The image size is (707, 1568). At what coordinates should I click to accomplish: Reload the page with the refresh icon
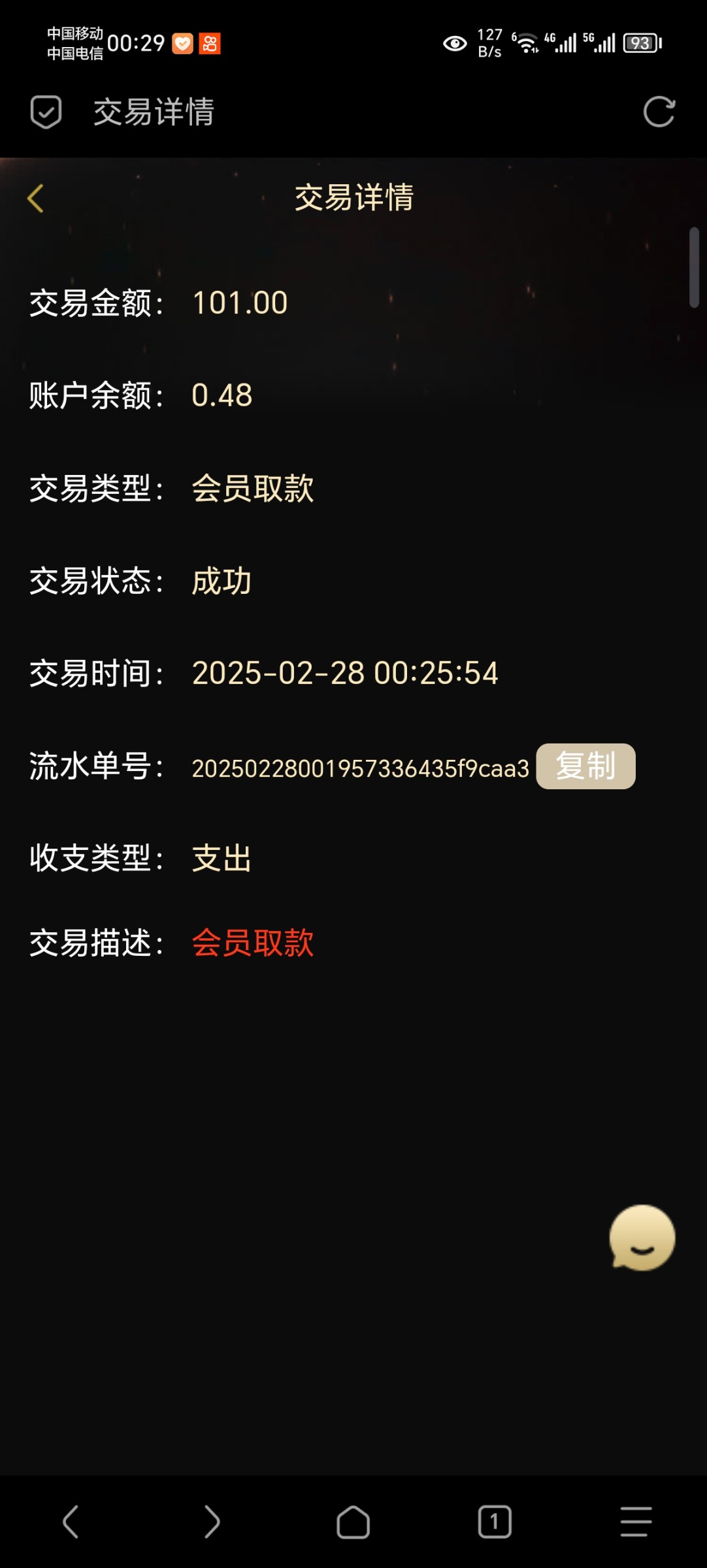click(x=659, y=112)
